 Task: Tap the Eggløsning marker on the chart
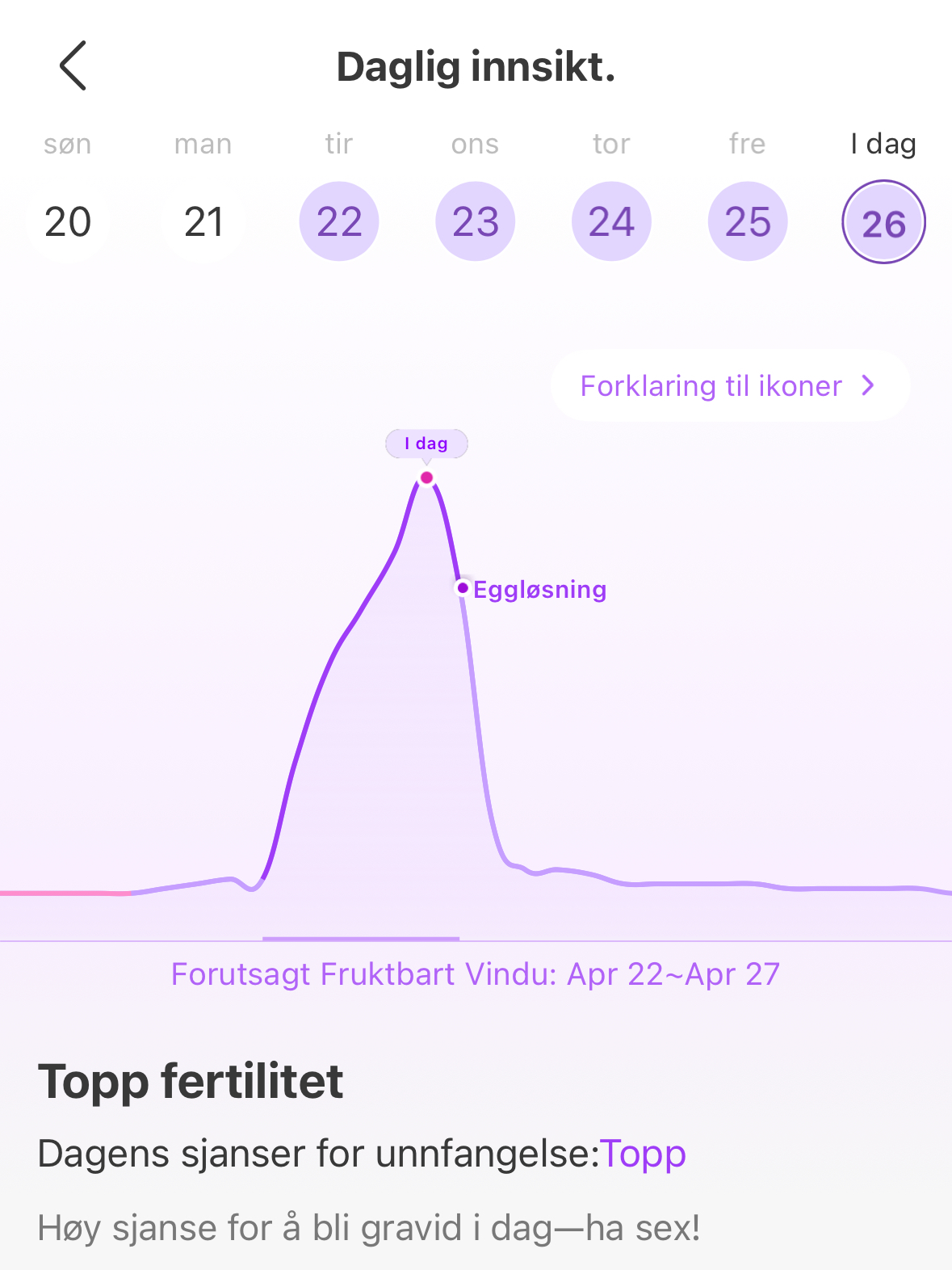click(463, 588)
